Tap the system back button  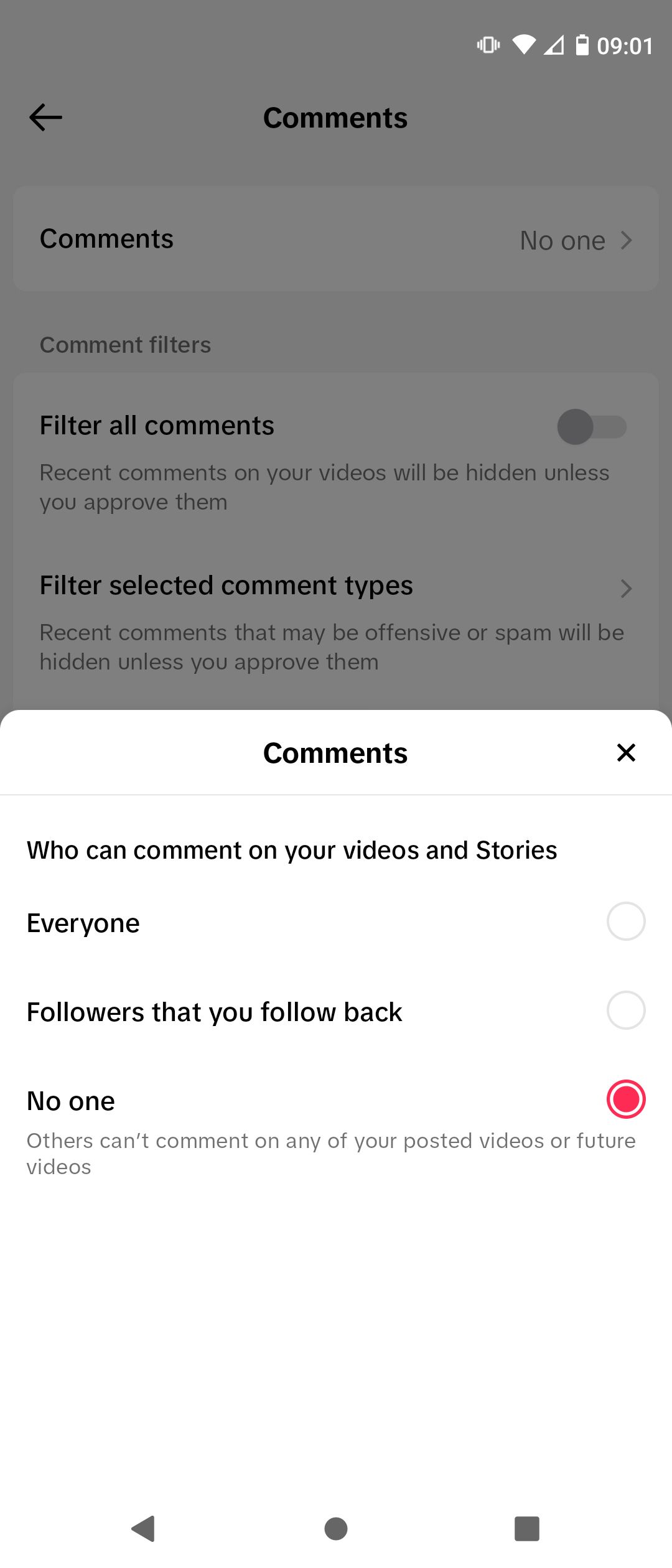[144, 1528]
